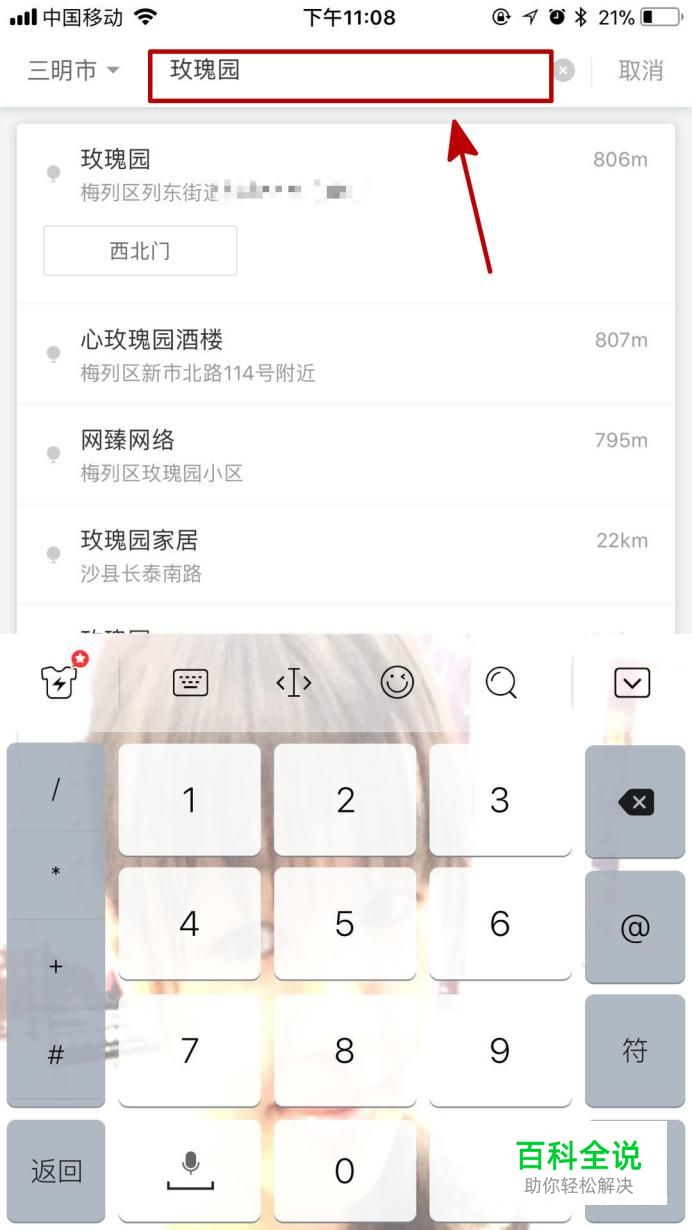Hide the keyboard with the down arrow

(632, 683)
